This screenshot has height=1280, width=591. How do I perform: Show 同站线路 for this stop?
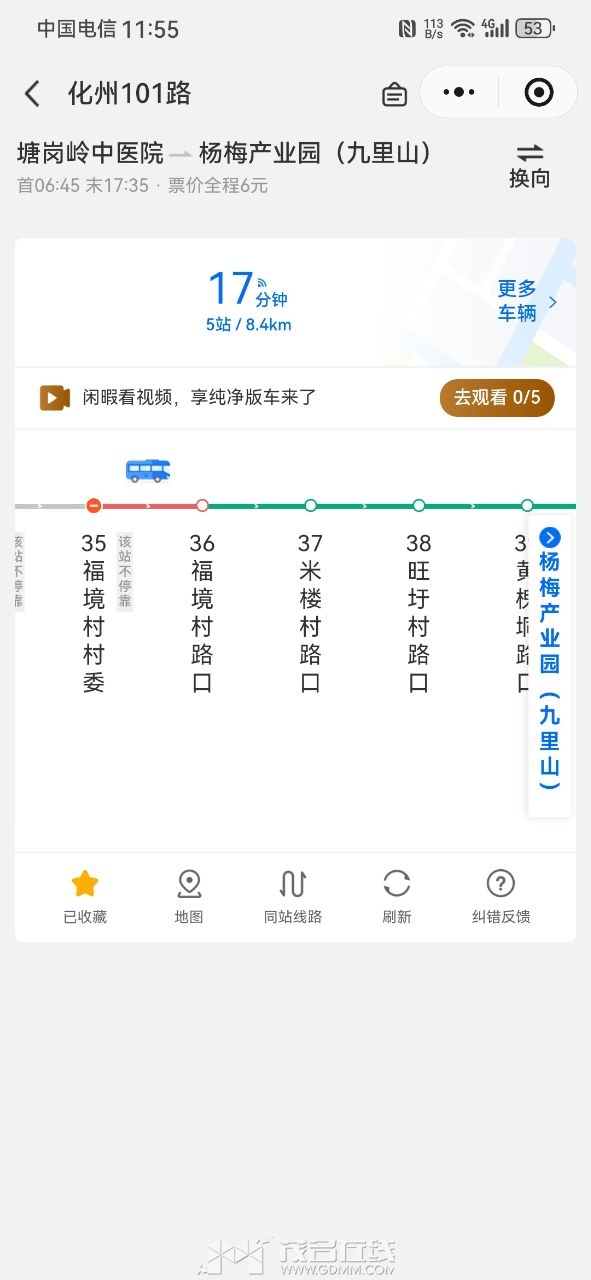click(293, 896)
